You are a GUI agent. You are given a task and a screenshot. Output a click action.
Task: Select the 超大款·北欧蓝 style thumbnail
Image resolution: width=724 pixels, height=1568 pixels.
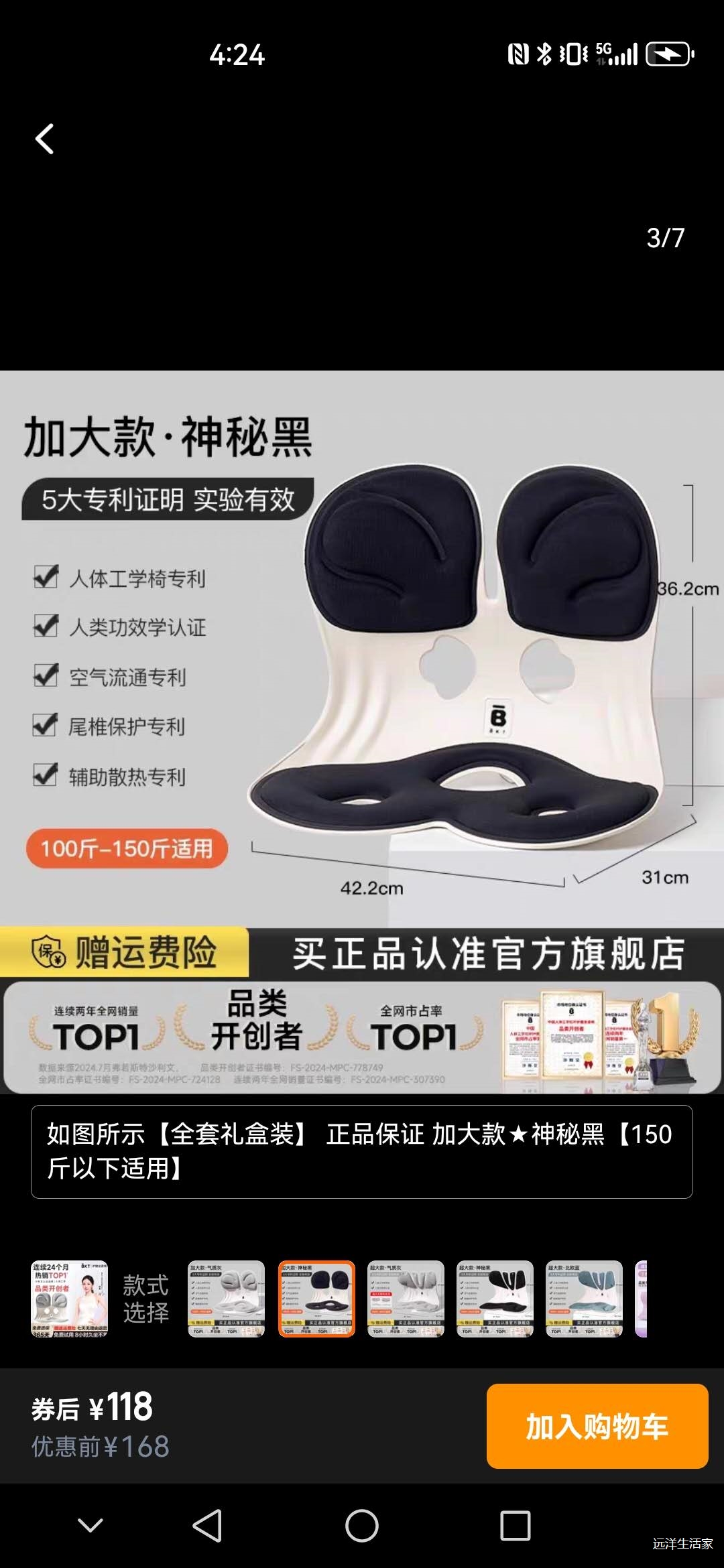pyautogui.click(x=584, y=1299)
